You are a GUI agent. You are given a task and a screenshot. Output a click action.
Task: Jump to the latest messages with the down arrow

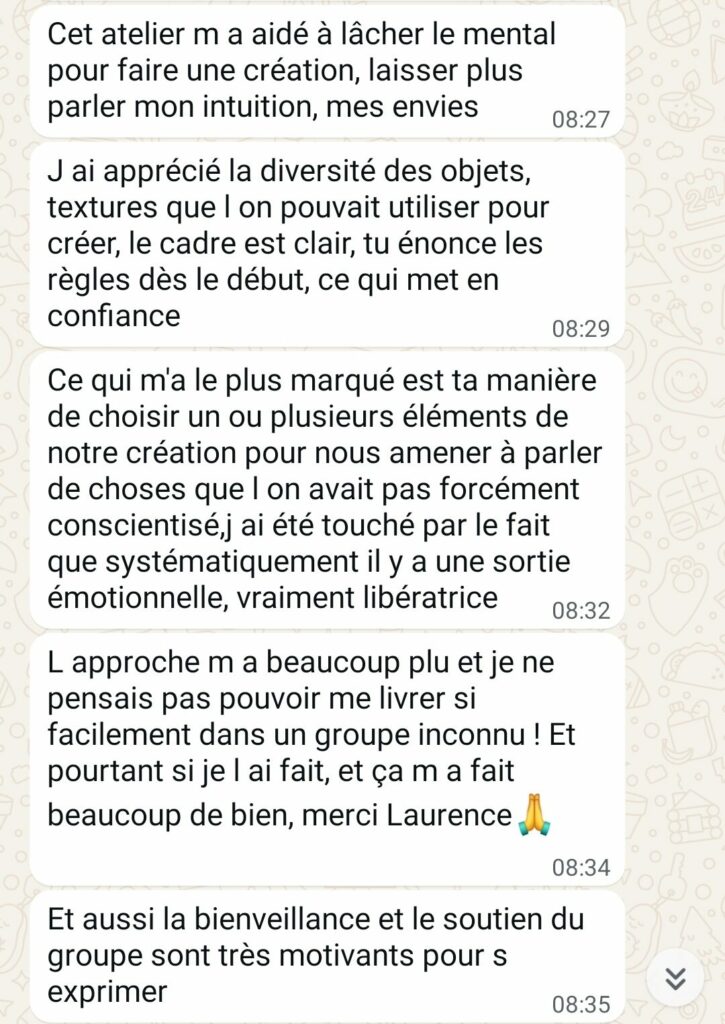pyautogui.click(x=677, y=977)
